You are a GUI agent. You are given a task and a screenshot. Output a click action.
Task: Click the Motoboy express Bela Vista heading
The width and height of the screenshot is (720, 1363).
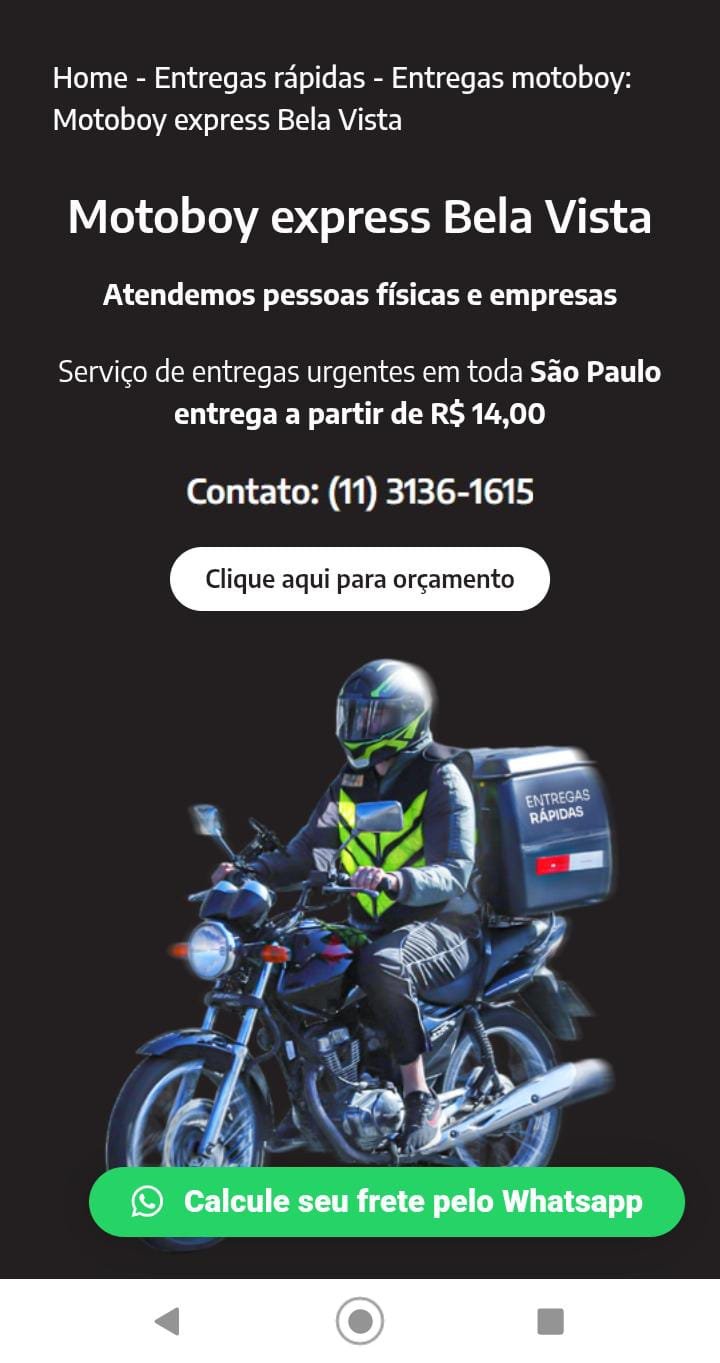360,215
